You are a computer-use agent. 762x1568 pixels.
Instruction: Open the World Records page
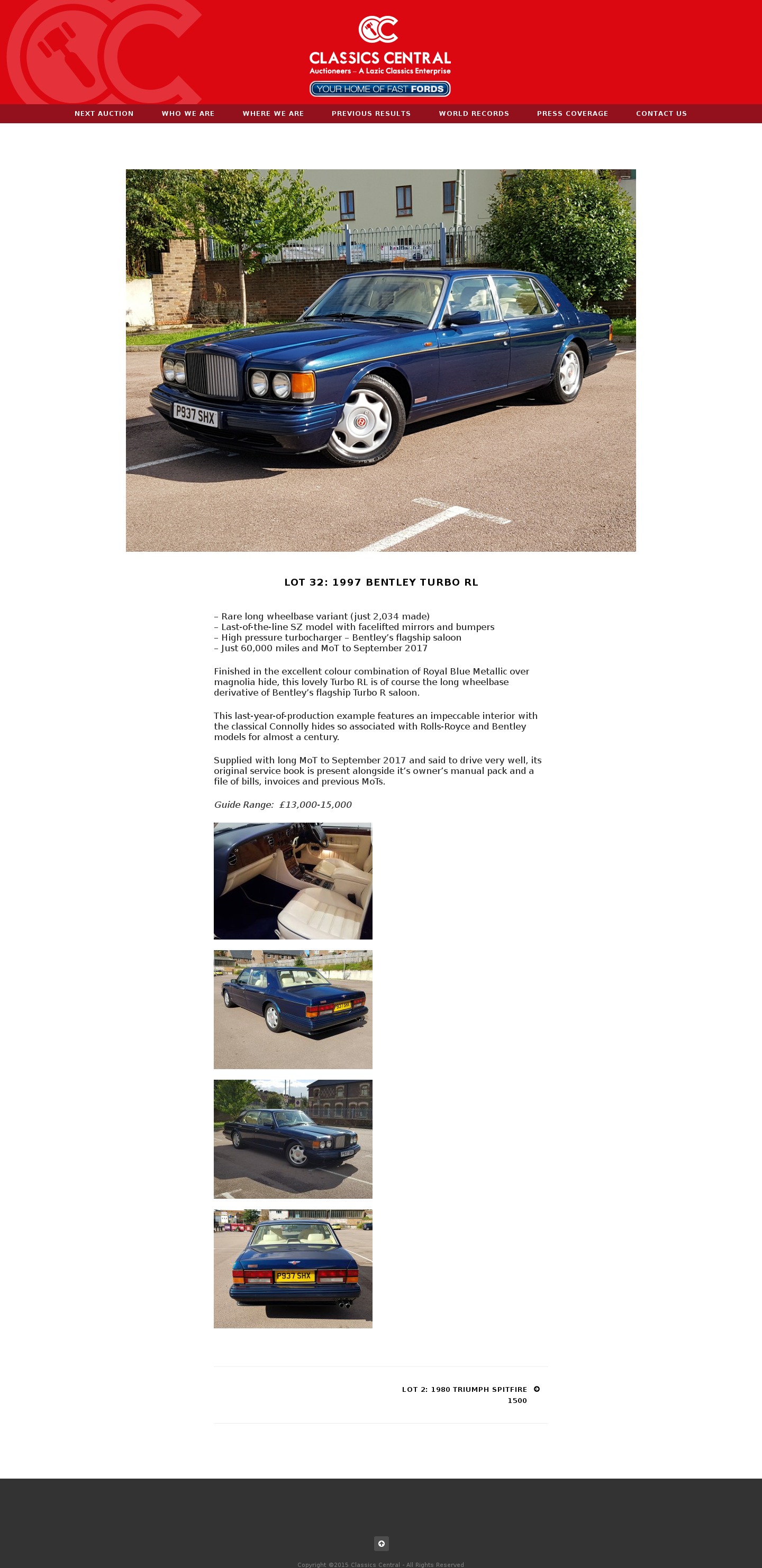[473, 114]
